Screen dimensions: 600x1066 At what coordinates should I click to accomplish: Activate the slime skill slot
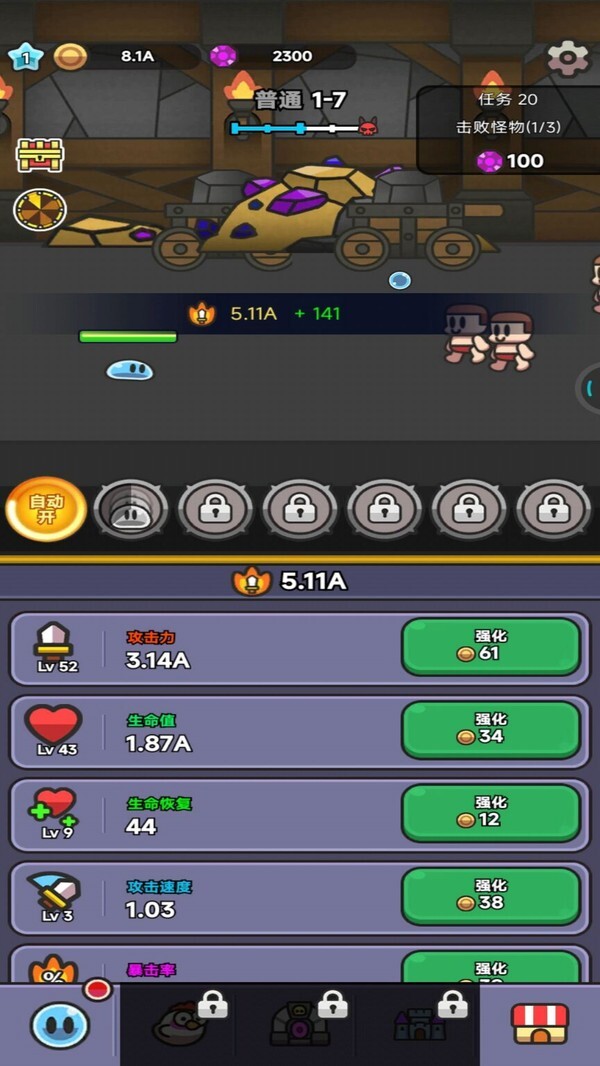click(x=131, y=511)
